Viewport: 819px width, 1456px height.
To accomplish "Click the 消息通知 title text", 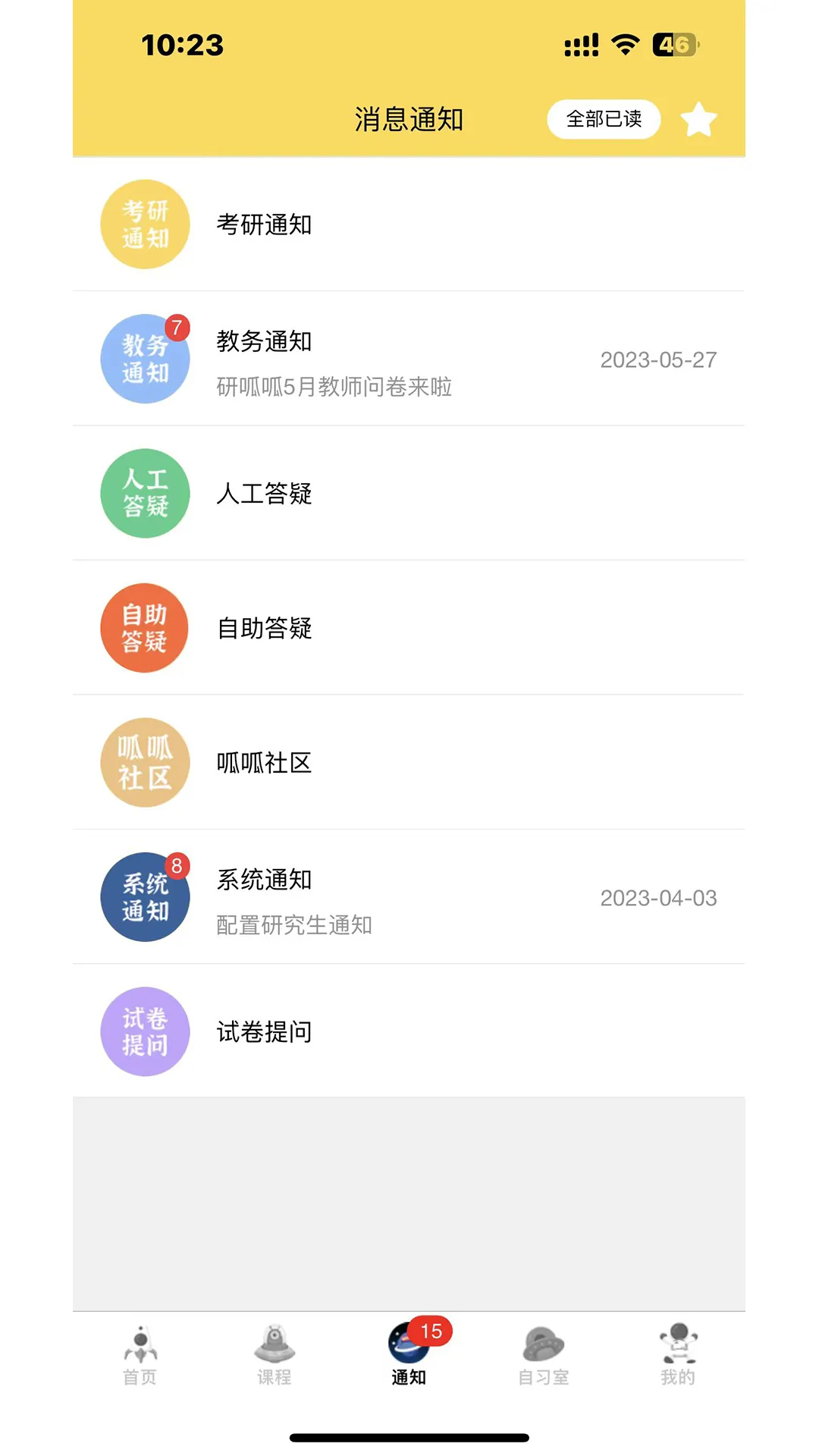I will point(407,118).
